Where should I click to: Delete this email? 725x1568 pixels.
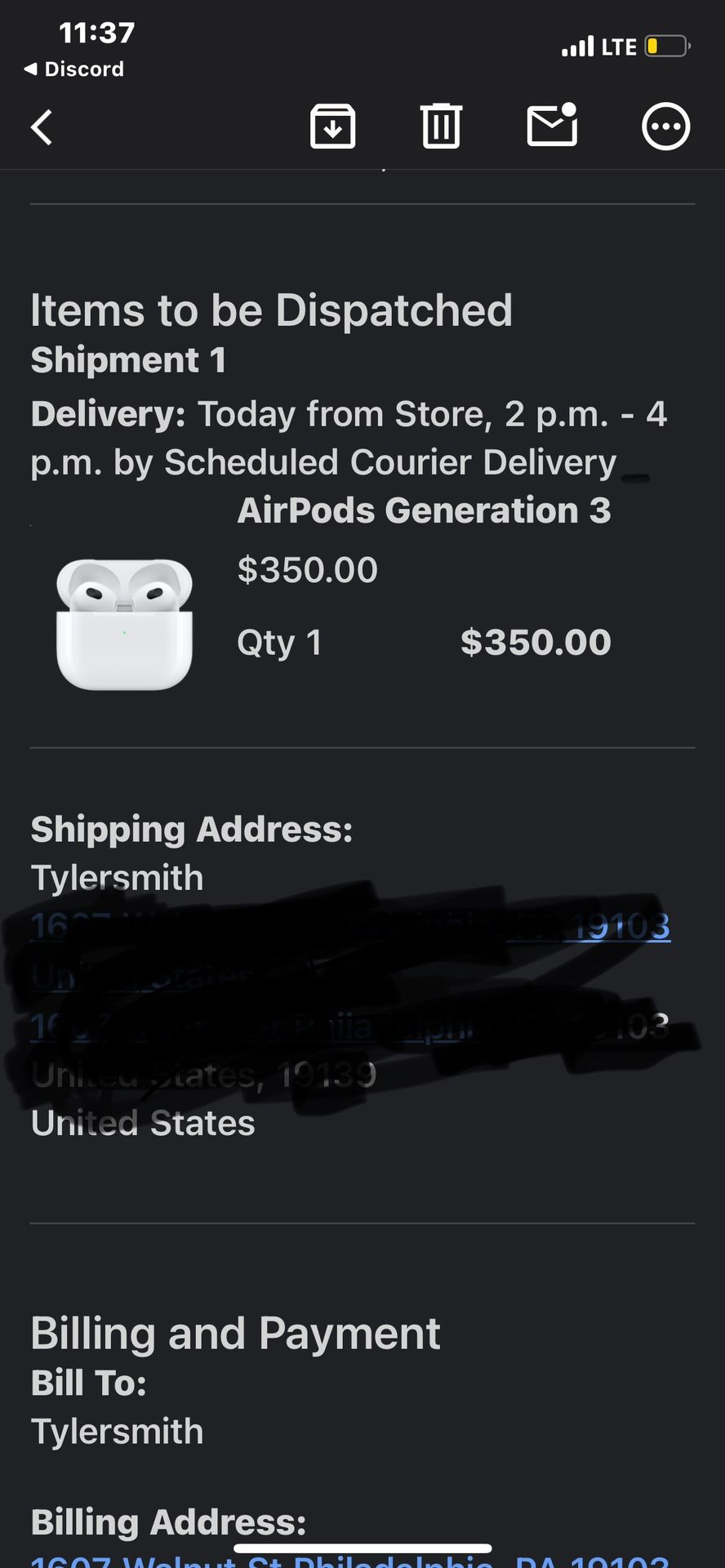tap(441, 127)
